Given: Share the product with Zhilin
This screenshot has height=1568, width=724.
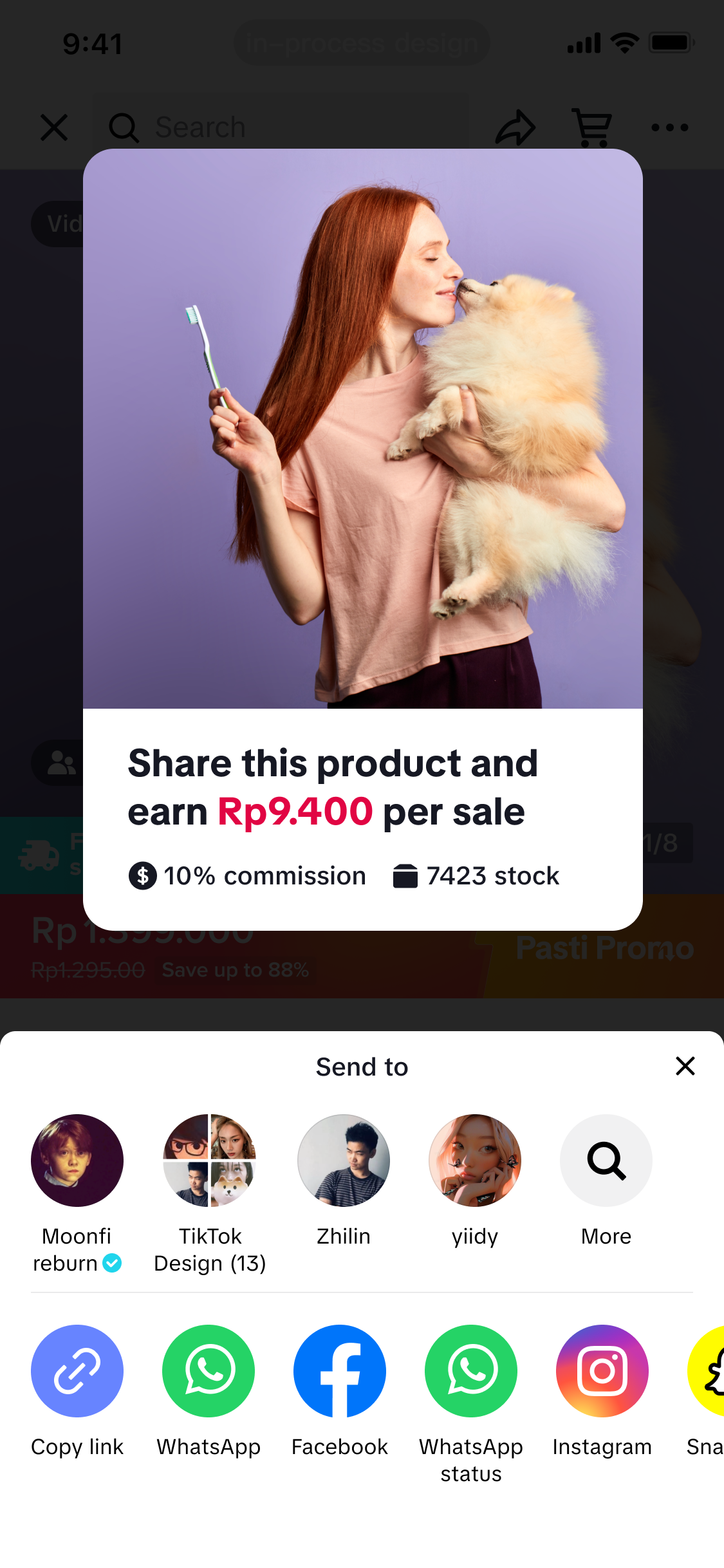Looking at the screenshot, I should pos(344,1161).
